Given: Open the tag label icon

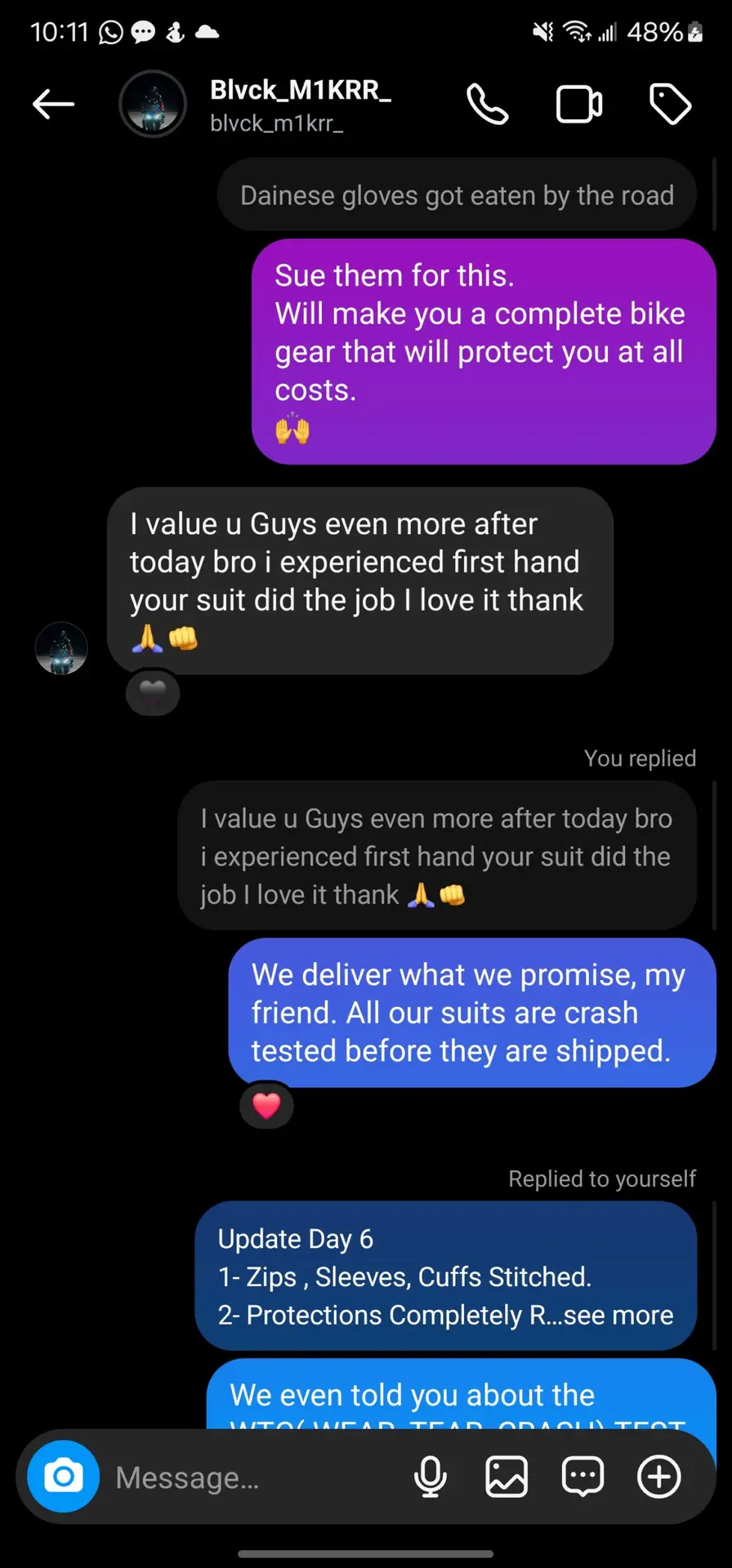Looking at the screenshot, I should click(x=671, y=105).
